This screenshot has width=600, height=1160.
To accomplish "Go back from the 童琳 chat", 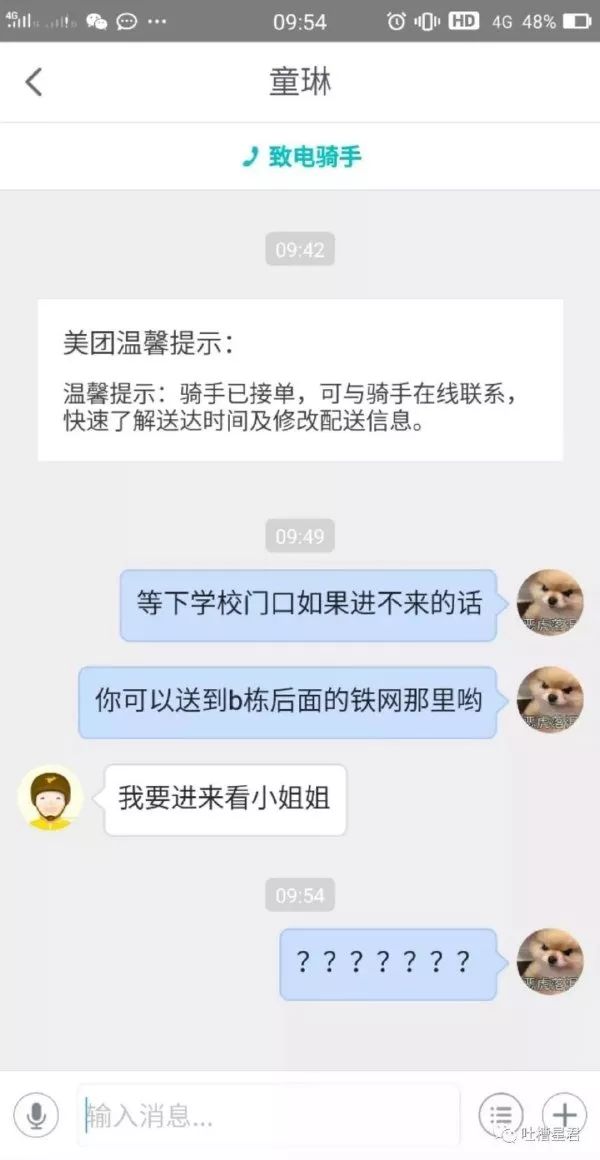I will click(x=34, y=82).
